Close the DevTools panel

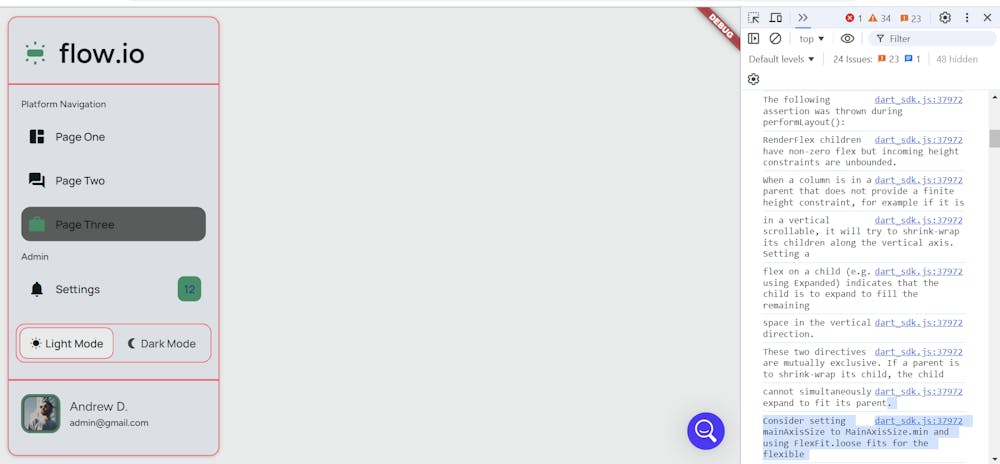pos(987,18)
